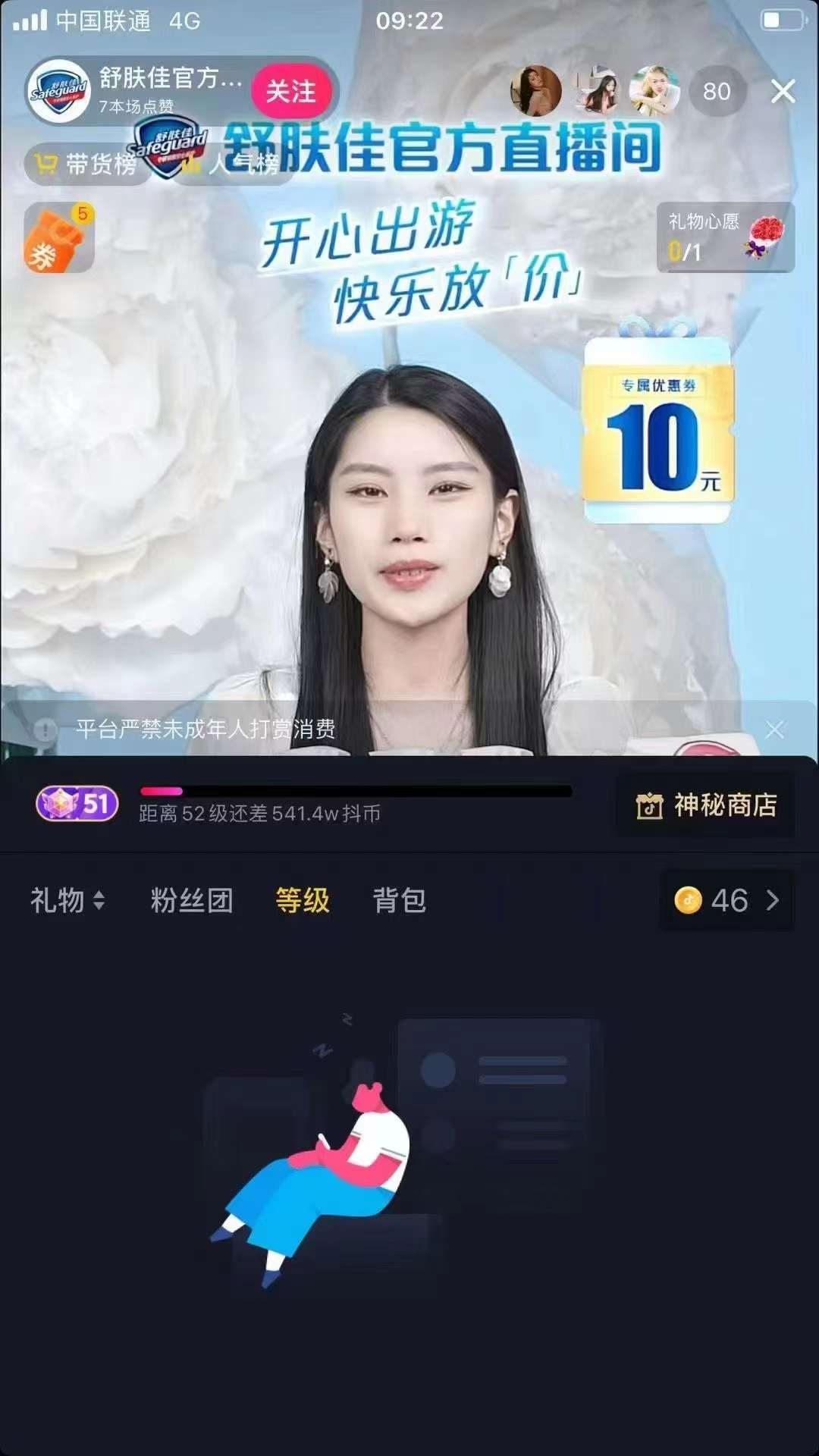The width and height of the screenshot is (819, 1456).
Task: Claim the 10元 exclusive coupon
Action: [x=658, y=436]
